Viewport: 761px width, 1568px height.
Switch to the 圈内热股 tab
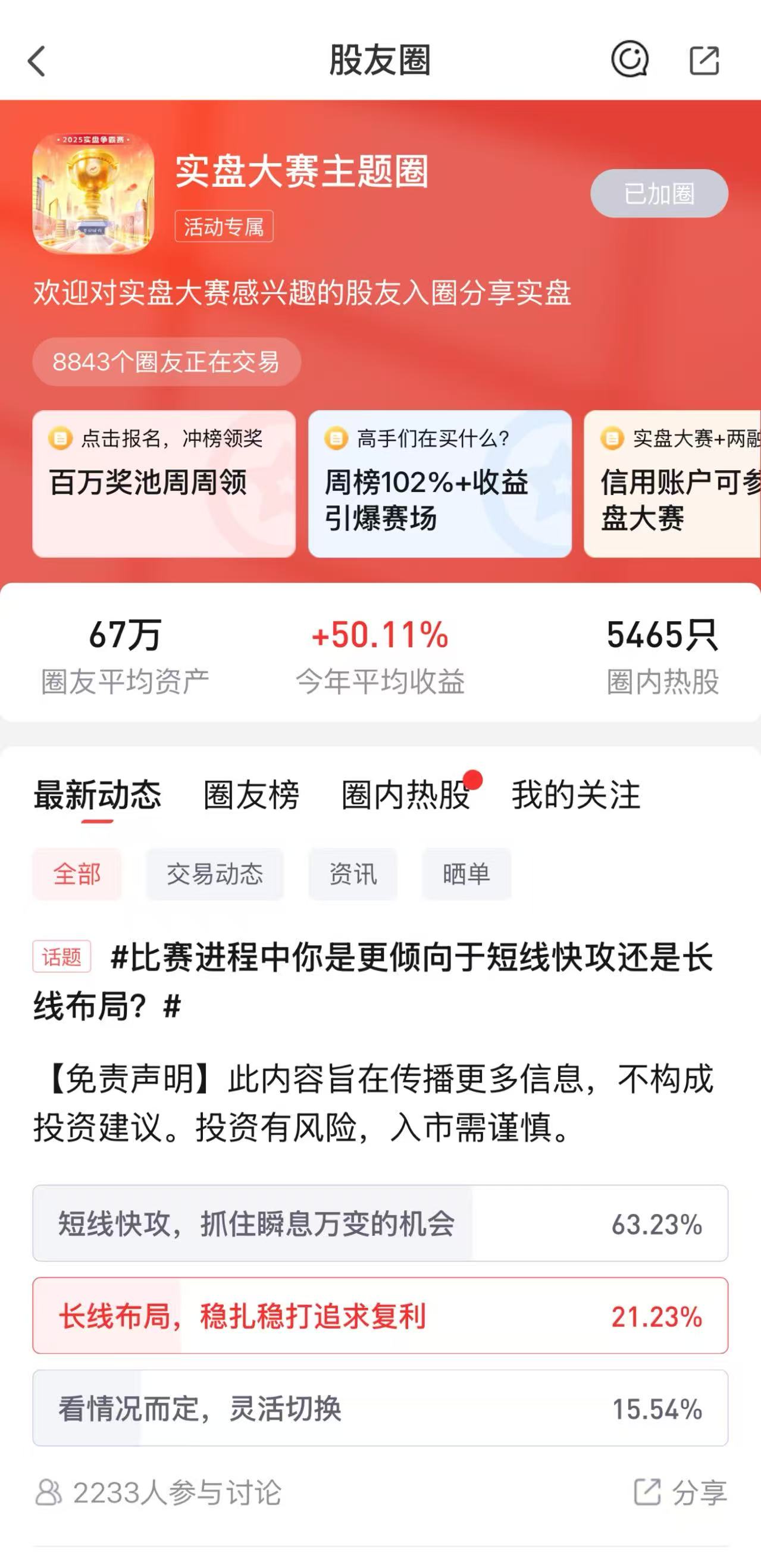(x=406, y=795)
